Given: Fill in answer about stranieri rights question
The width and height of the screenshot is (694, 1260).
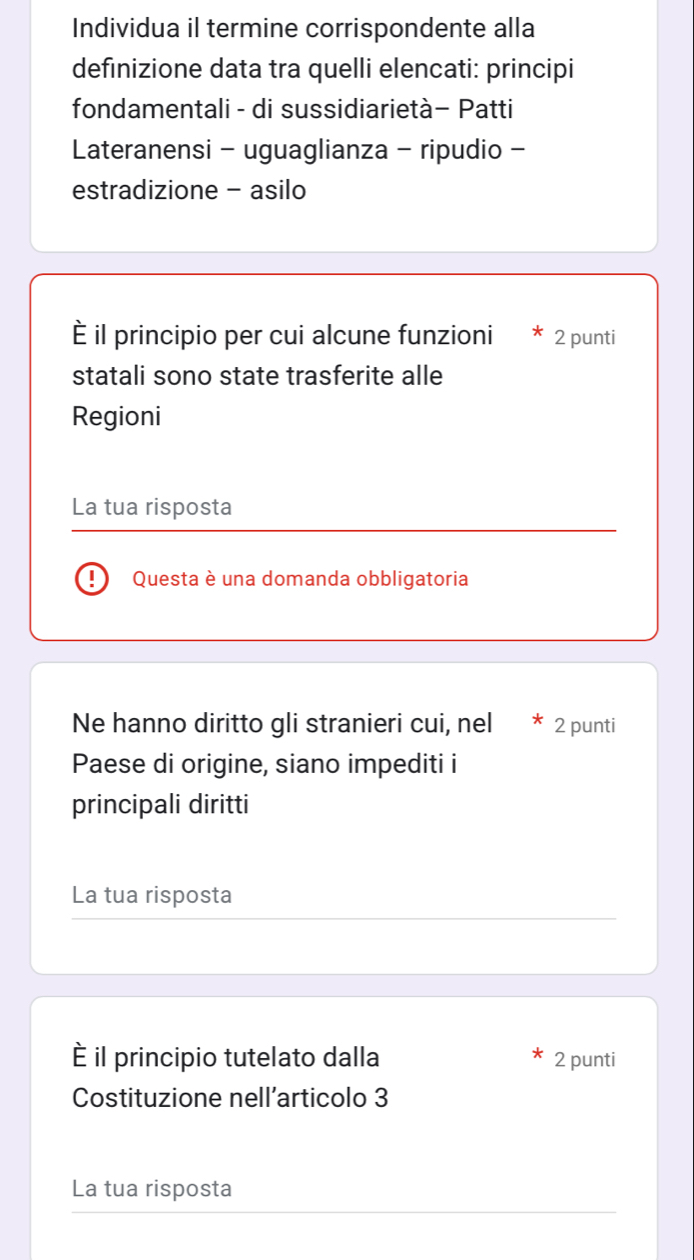Looking at the screenshot, I should tap(343, 896).
